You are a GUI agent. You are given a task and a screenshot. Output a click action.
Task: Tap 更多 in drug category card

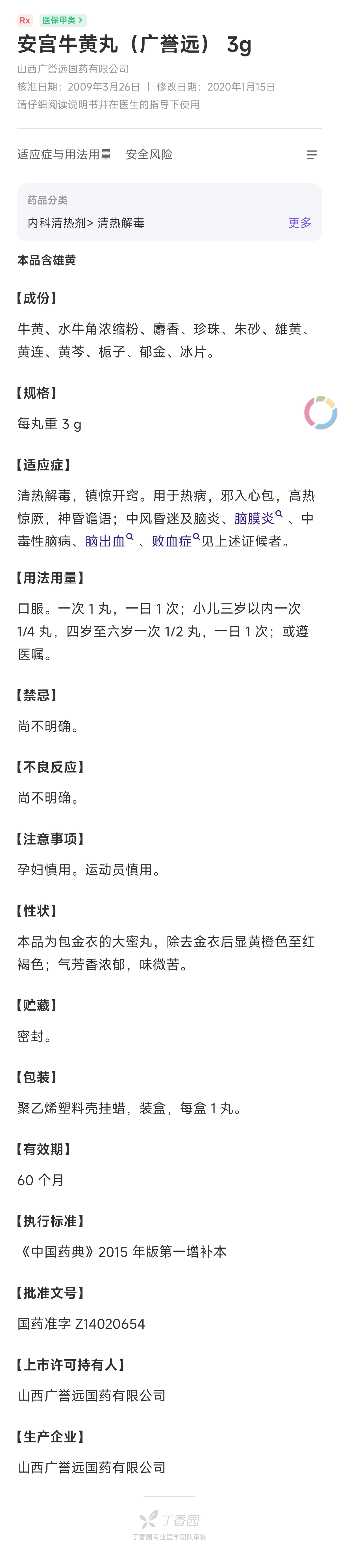(x=299, y=223)
